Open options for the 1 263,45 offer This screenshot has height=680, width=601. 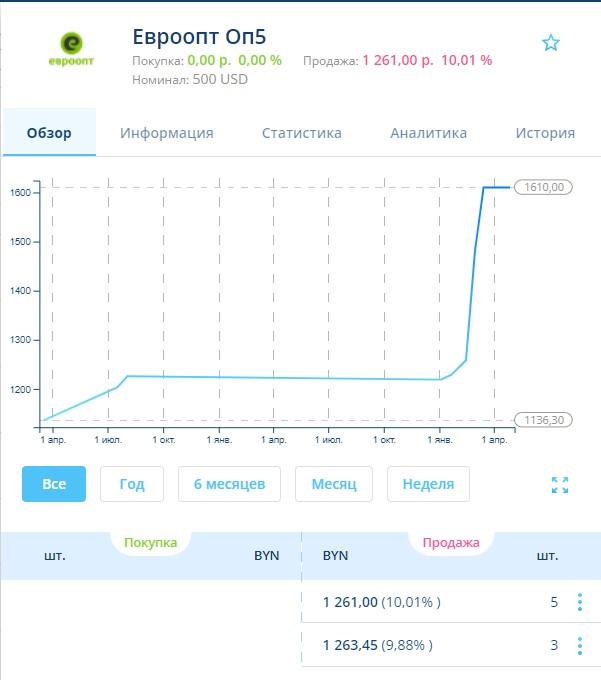click(580, 646)
